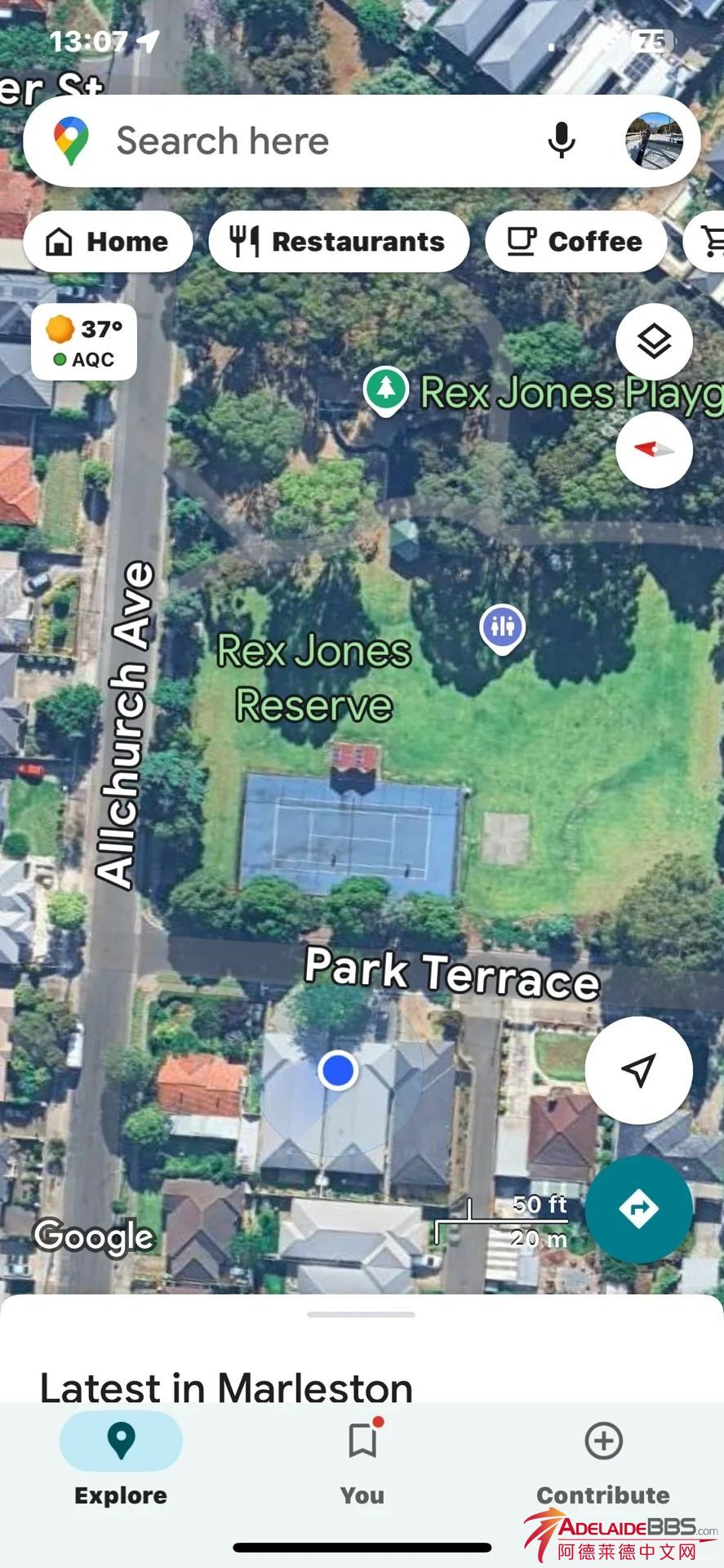Screen dimensions: 724x1568
Task: Select the Home chip
Action: click(109, 242)
